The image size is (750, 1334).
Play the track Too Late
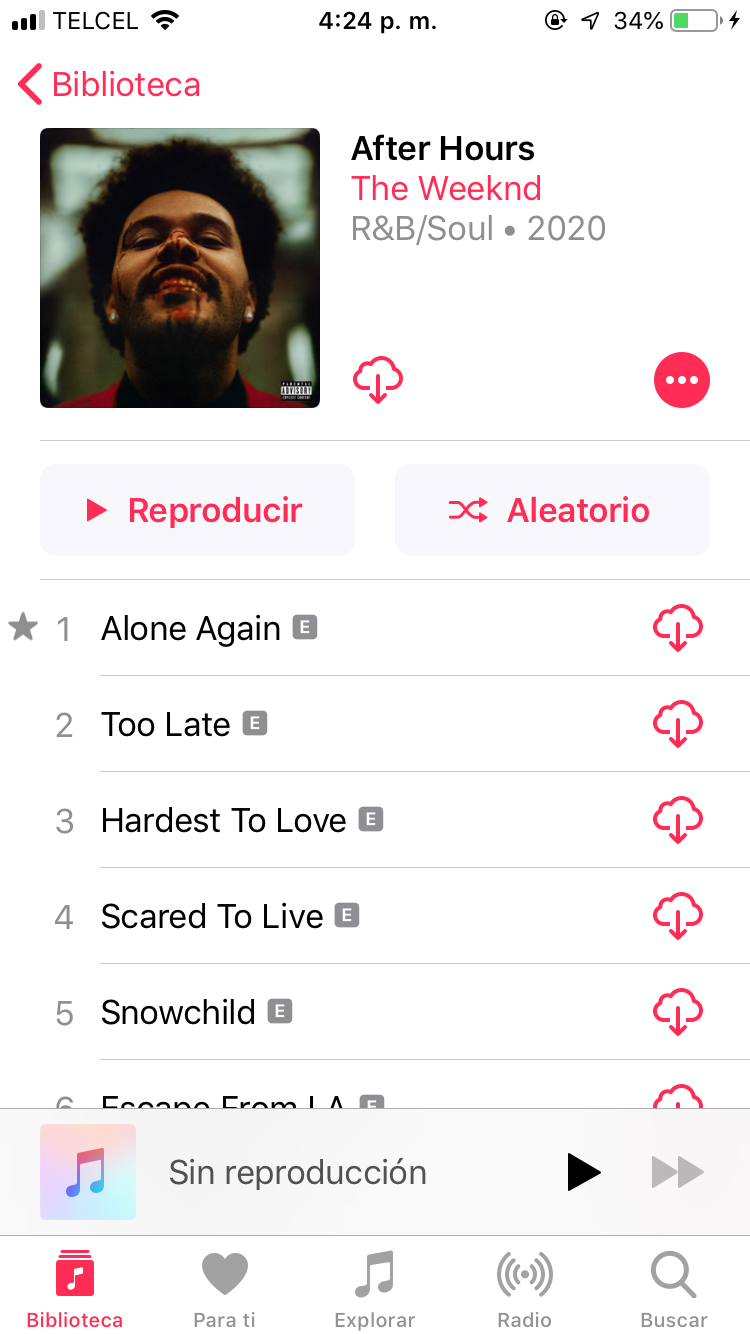coord(166,724)
